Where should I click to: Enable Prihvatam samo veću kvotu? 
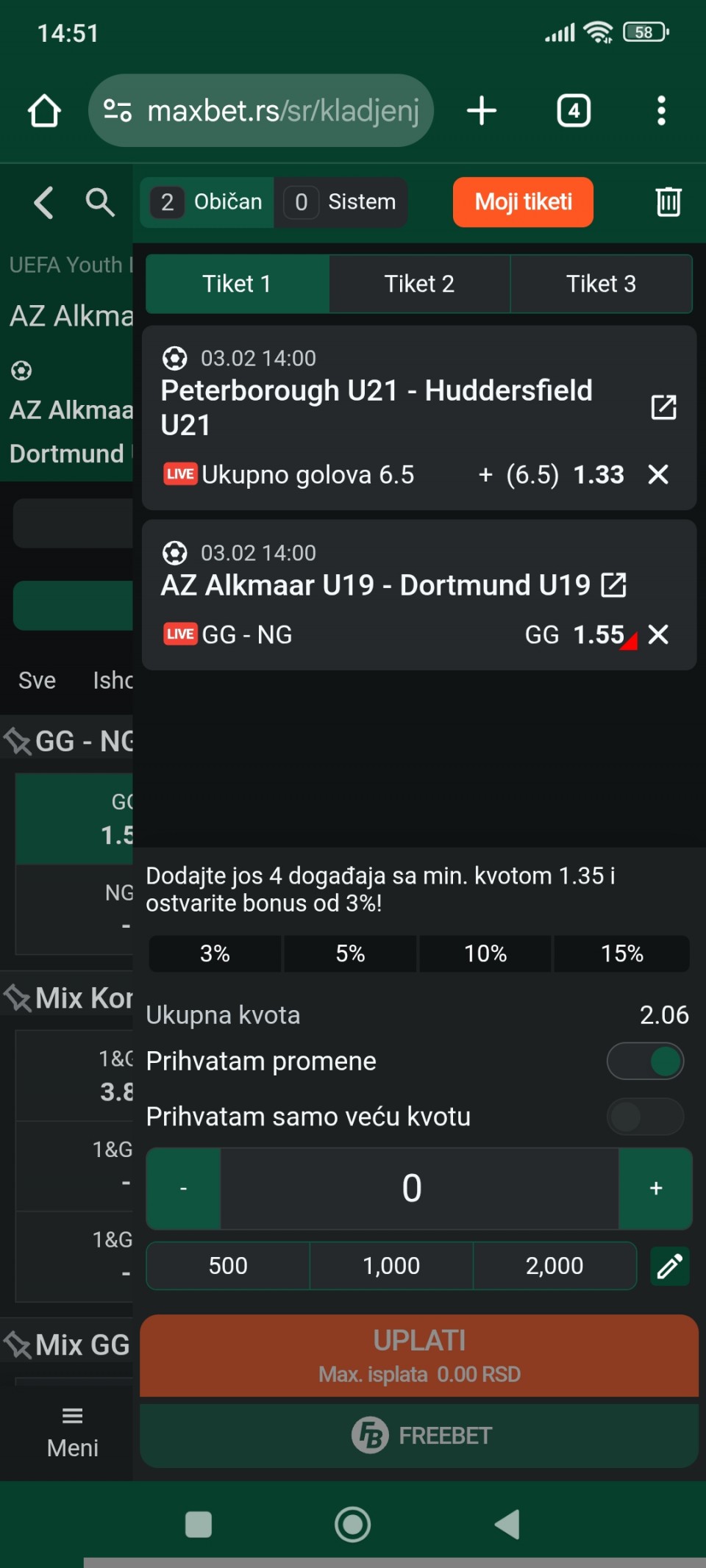tap(645, 1117)
